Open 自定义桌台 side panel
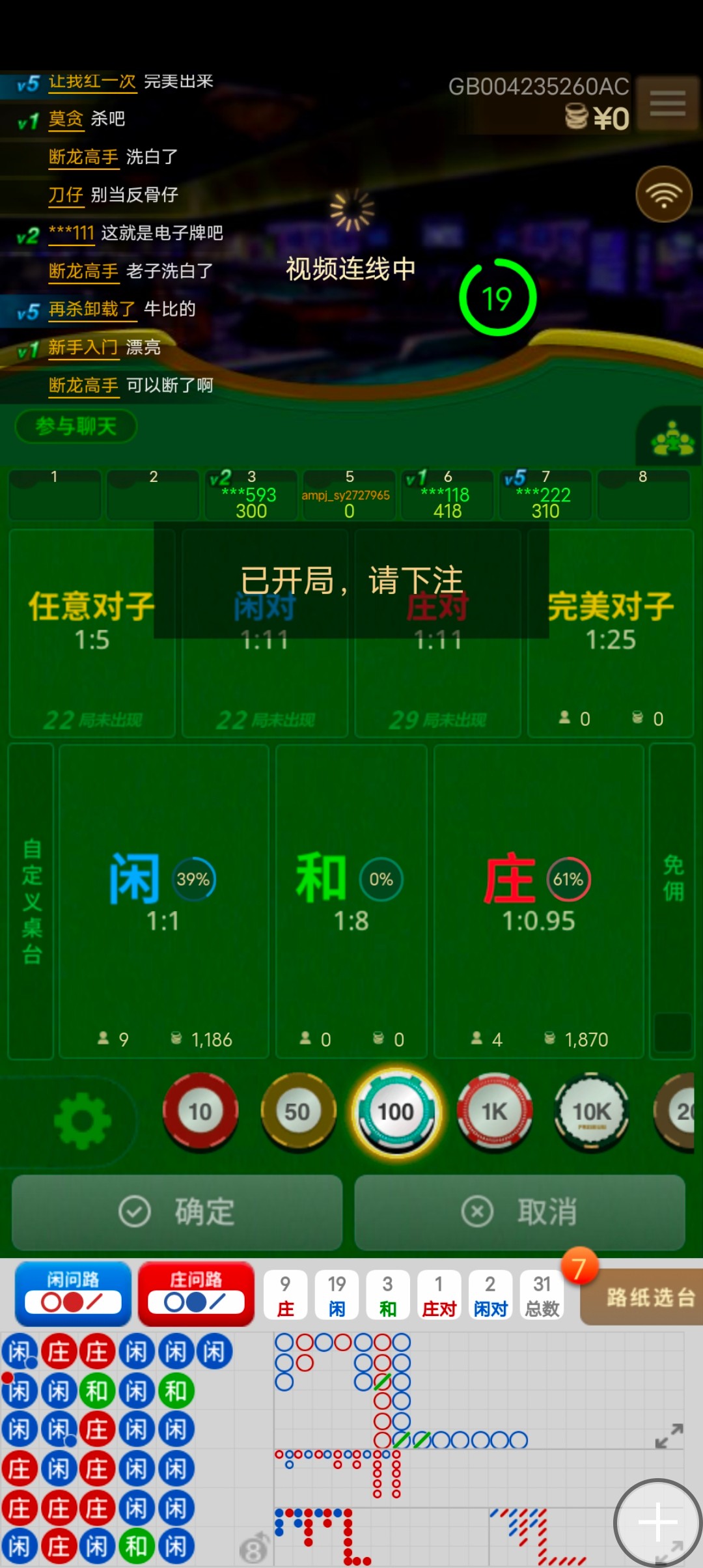 (x=31, y=902)
